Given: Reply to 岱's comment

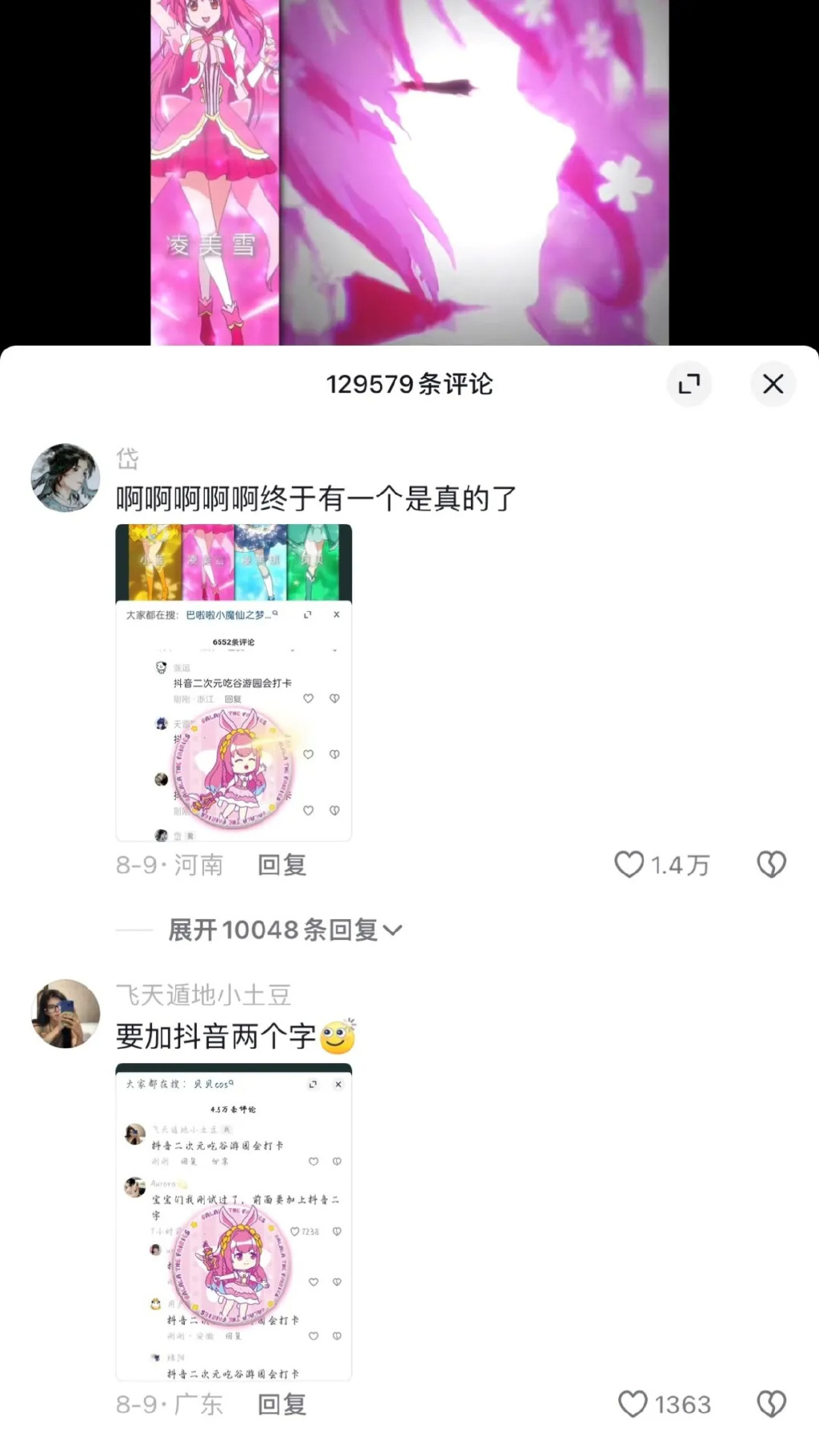Looking at the screenshot, I should [282, 865].
